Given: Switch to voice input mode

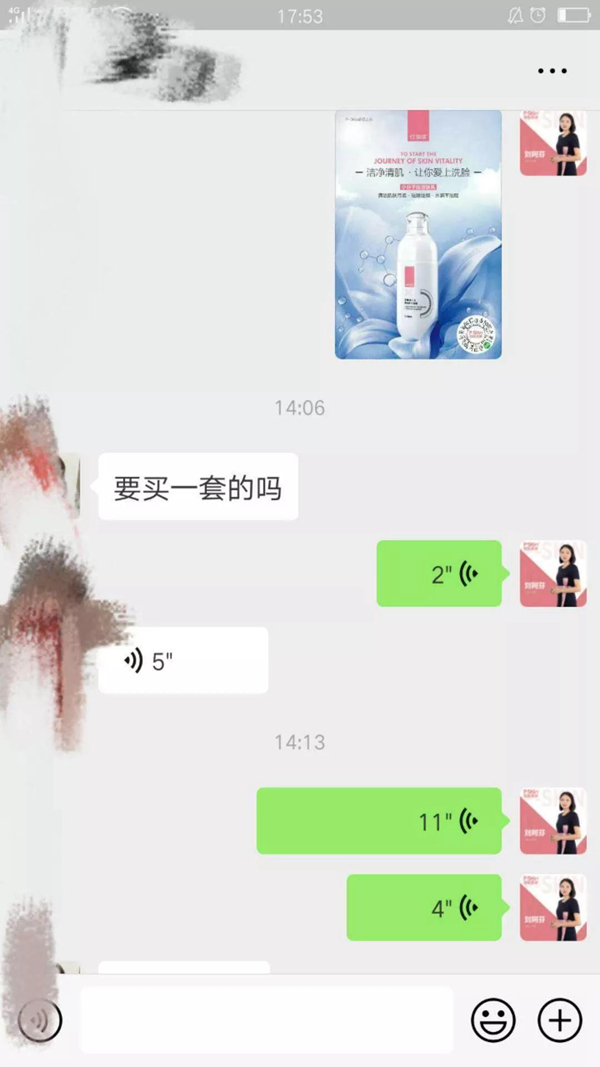Looking at the screenshot, I should [x=40, y=1021].
